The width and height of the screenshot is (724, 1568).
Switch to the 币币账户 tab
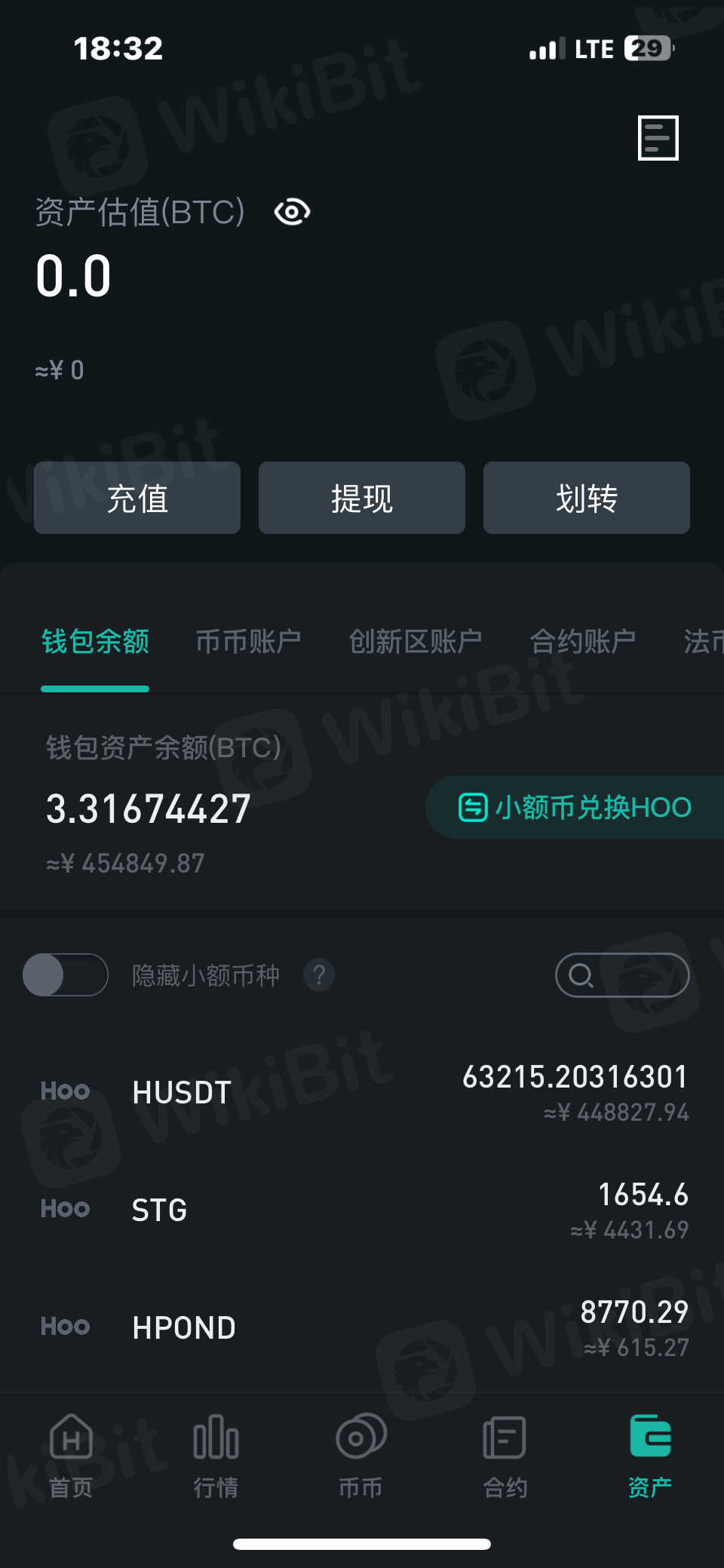[x=248, y=642]
